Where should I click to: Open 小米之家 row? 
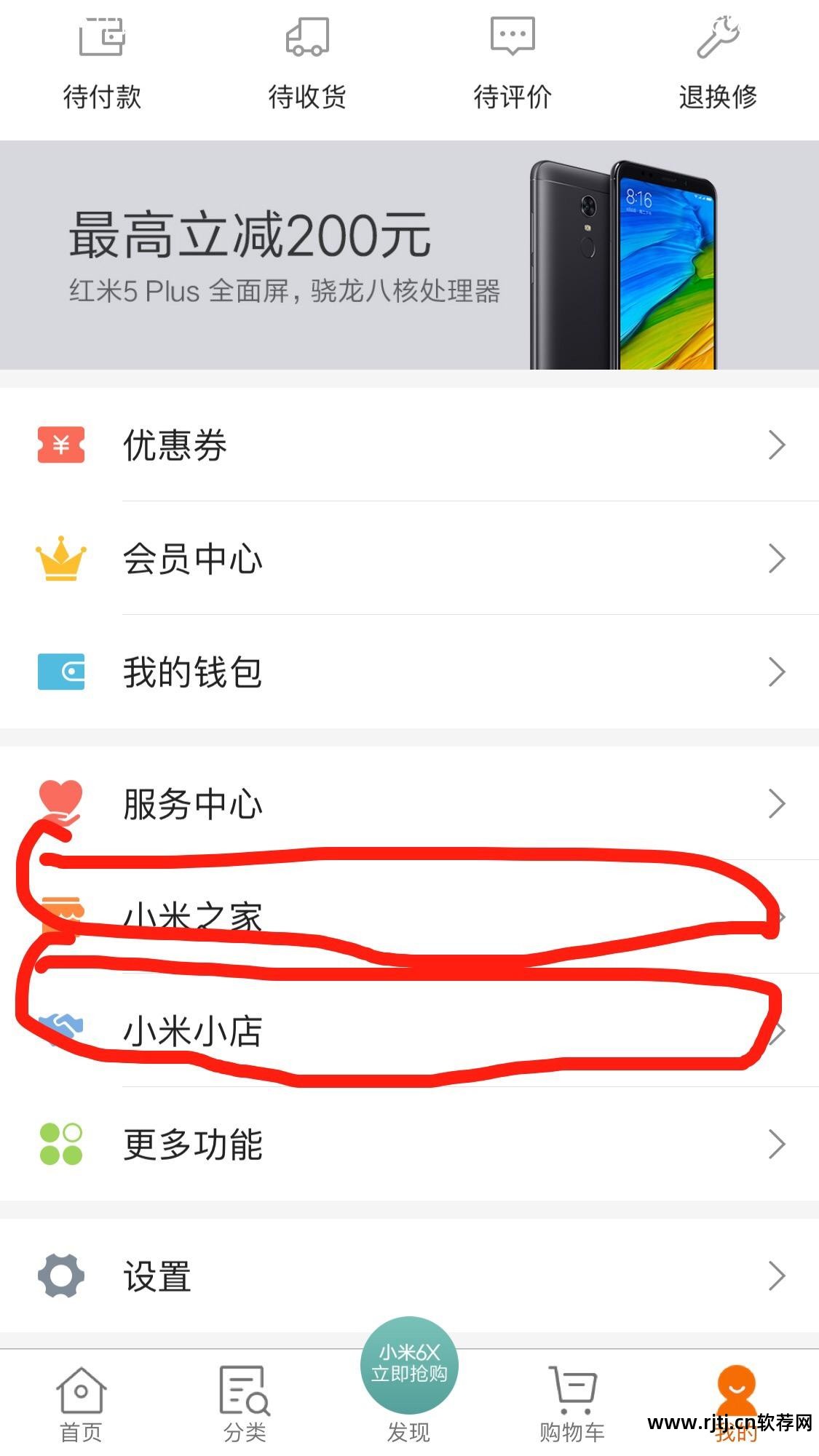pos(409,917)
